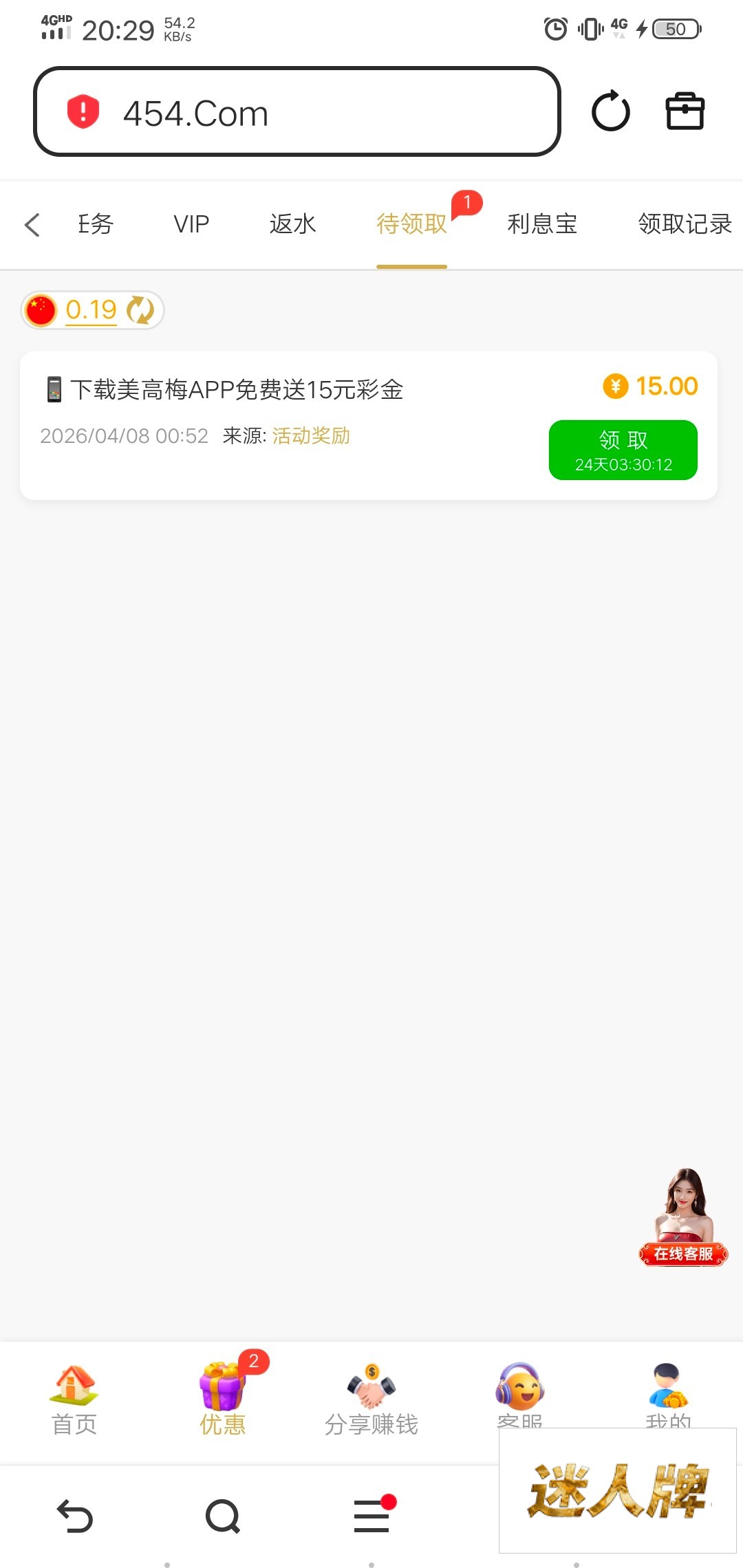This screenshot has width=743, height=1568.
Task: Open the browser search icon
Action: point(223,1516)
